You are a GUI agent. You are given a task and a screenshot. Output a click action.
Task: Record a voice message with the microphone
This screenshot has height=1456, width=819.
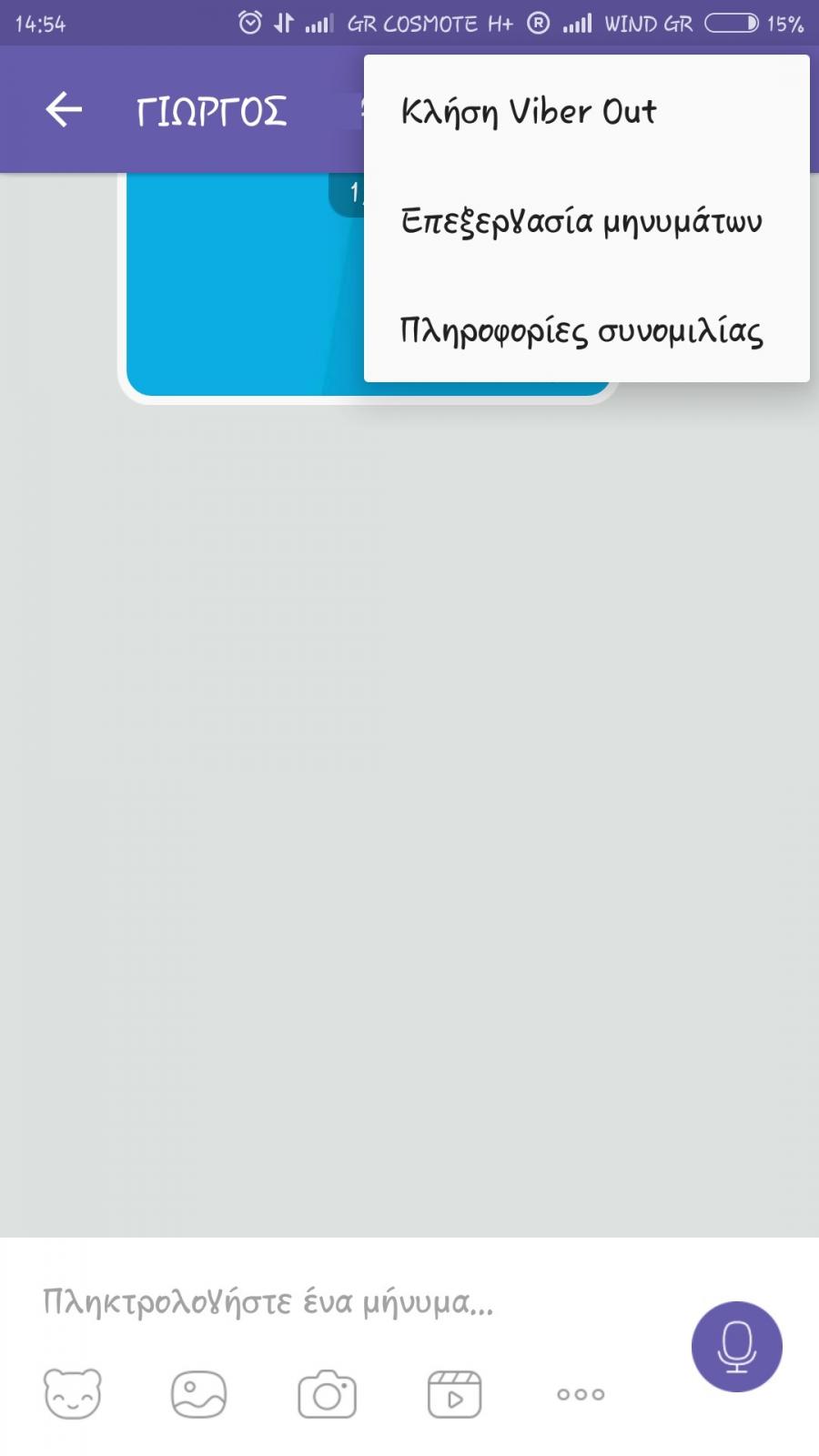(736, 1347)
